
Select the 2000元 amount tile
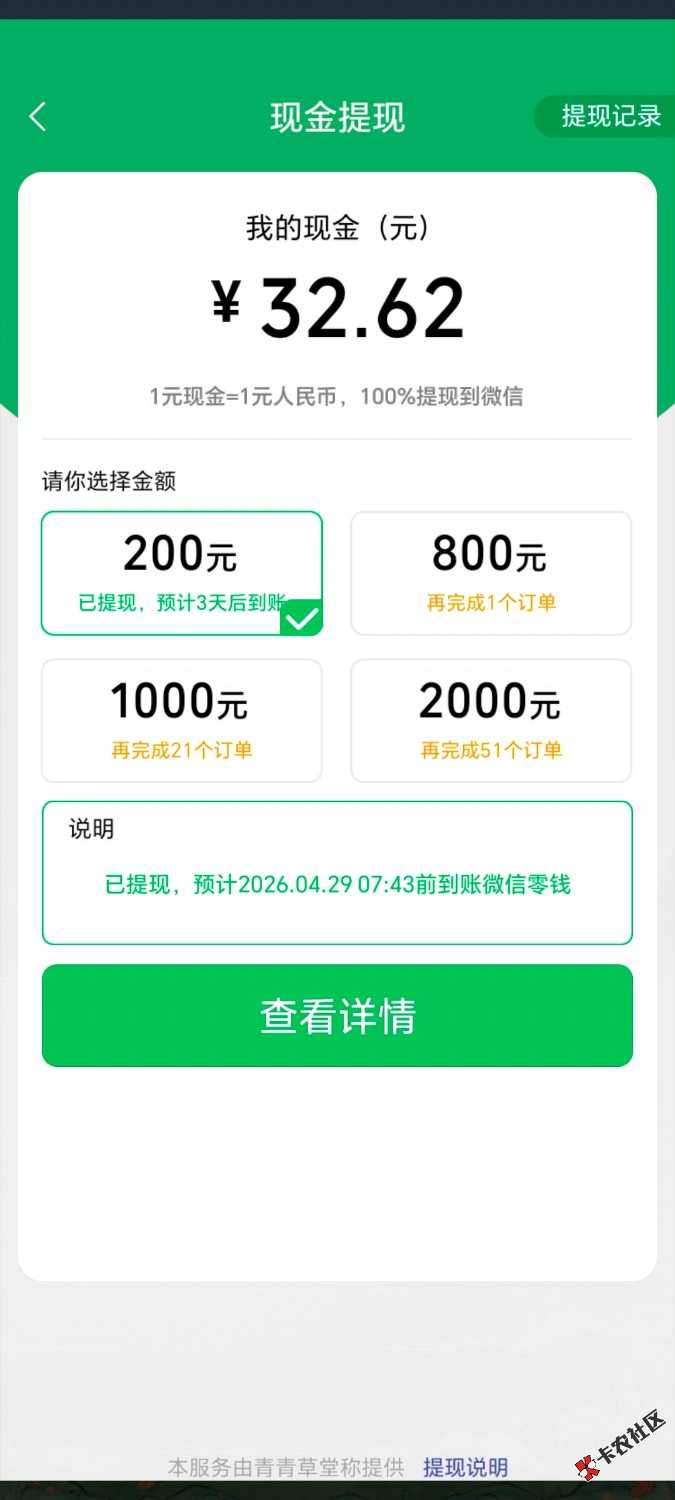490,720
